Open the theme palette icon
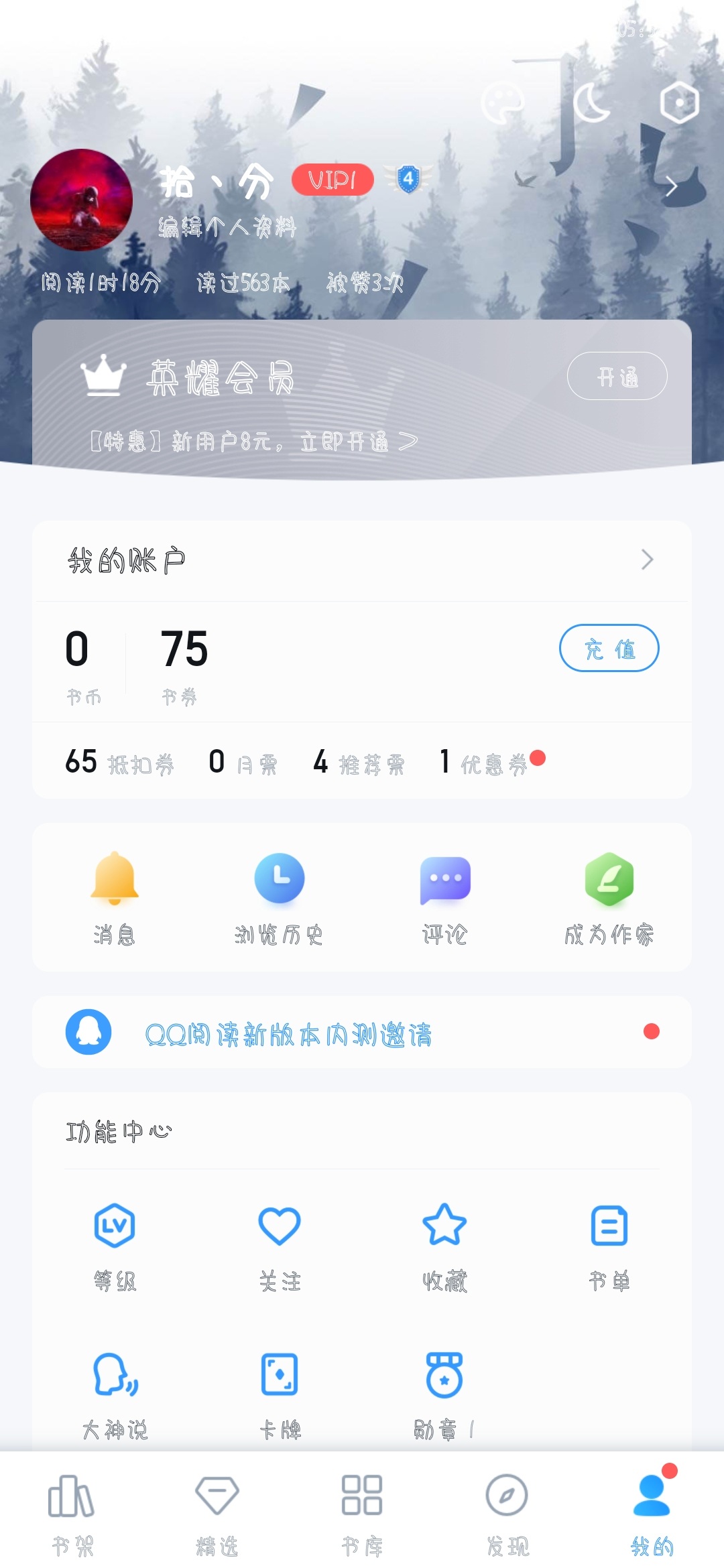 coord(502,103)
